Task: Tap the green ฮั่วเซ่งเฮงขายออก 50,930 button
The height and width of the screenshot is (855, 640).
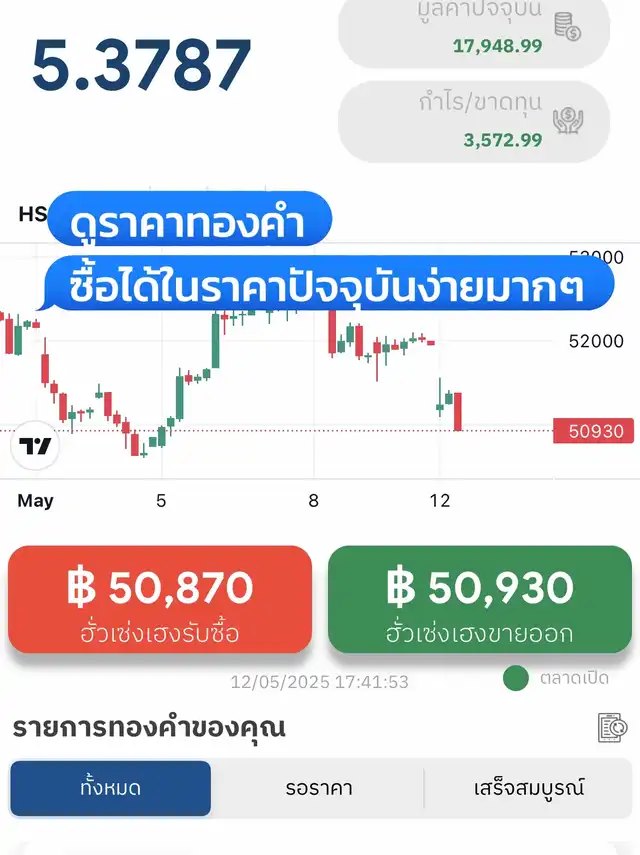Action: tap(480, 600)
